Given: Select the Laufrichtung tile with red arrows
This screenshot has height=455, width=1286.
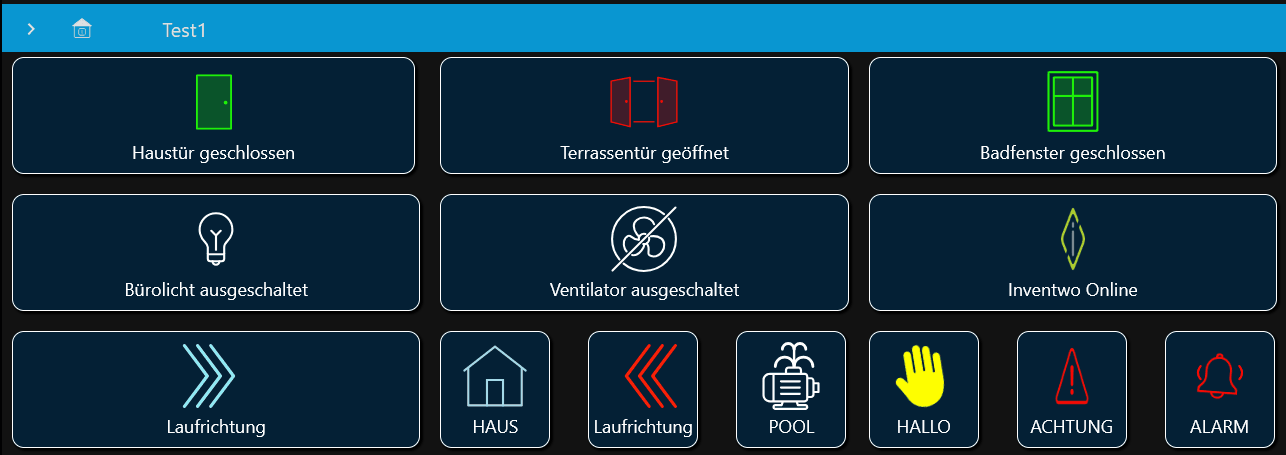Looking at the screenshot, I should click(x=643, y=389).
